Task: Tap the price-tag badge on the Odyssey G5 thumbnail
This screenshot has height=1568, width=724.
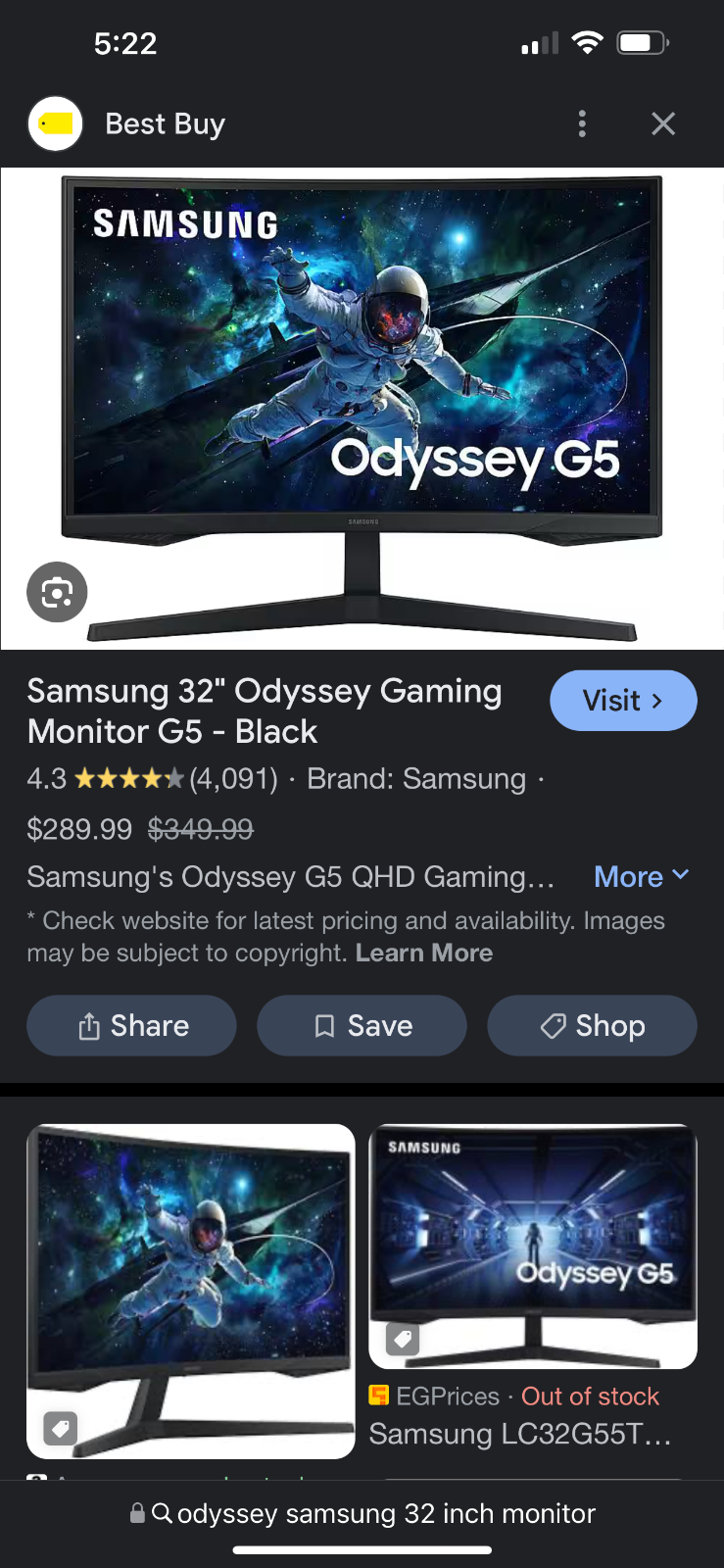Action: click(402, 1339)
